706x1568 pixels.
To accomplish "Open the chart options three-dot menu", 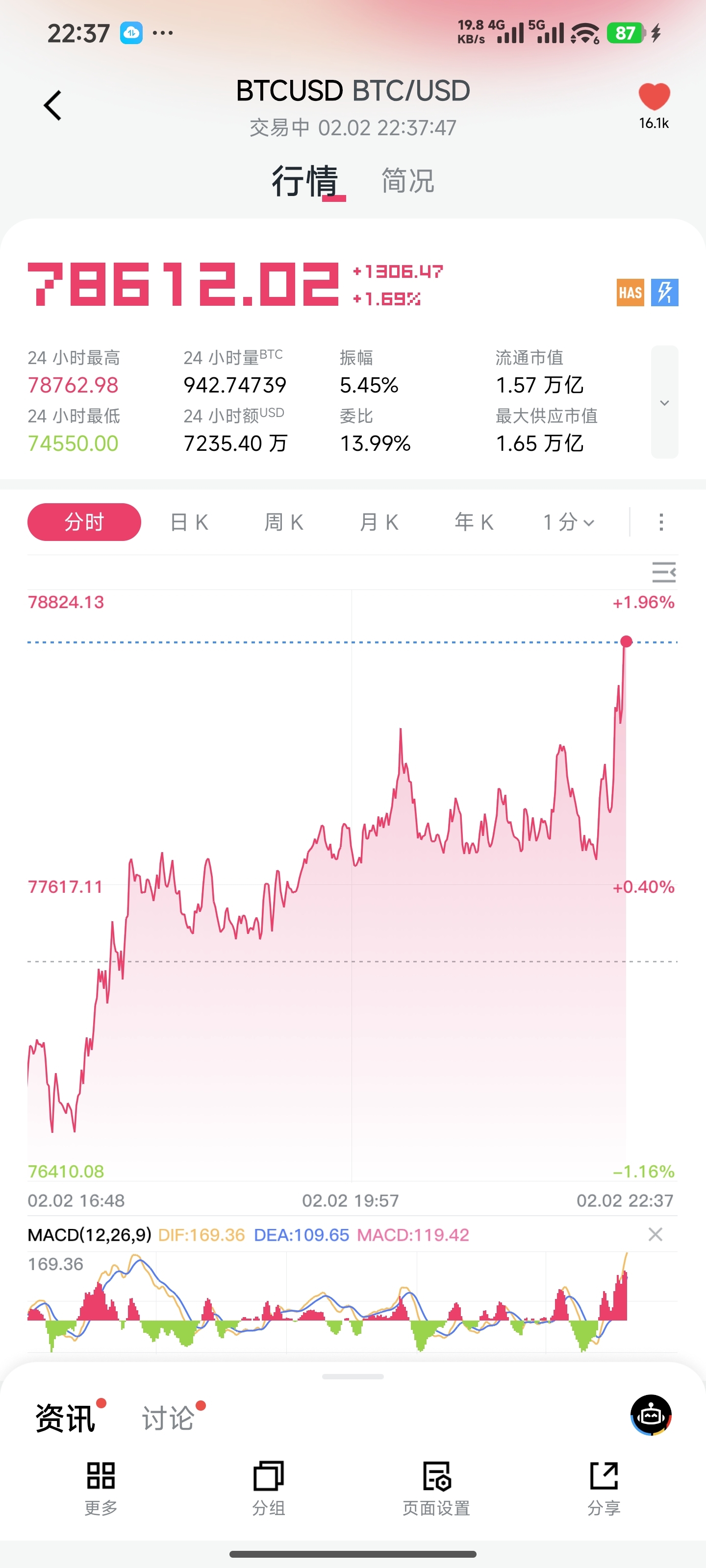I will (661, 522).
